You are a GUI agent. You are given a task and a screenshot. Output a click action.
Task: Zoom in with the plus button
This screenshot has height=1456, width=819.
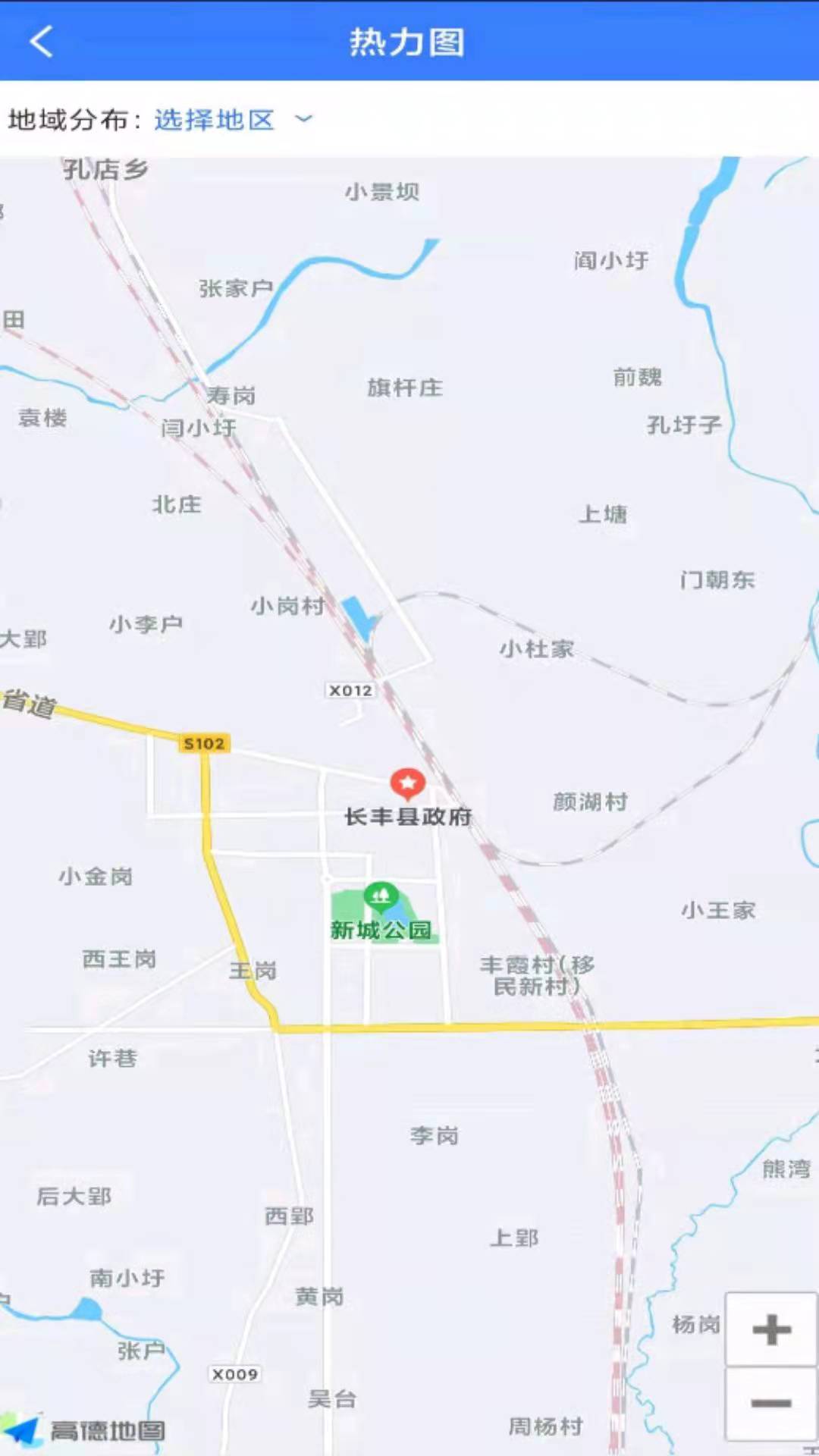point(771,1329)
